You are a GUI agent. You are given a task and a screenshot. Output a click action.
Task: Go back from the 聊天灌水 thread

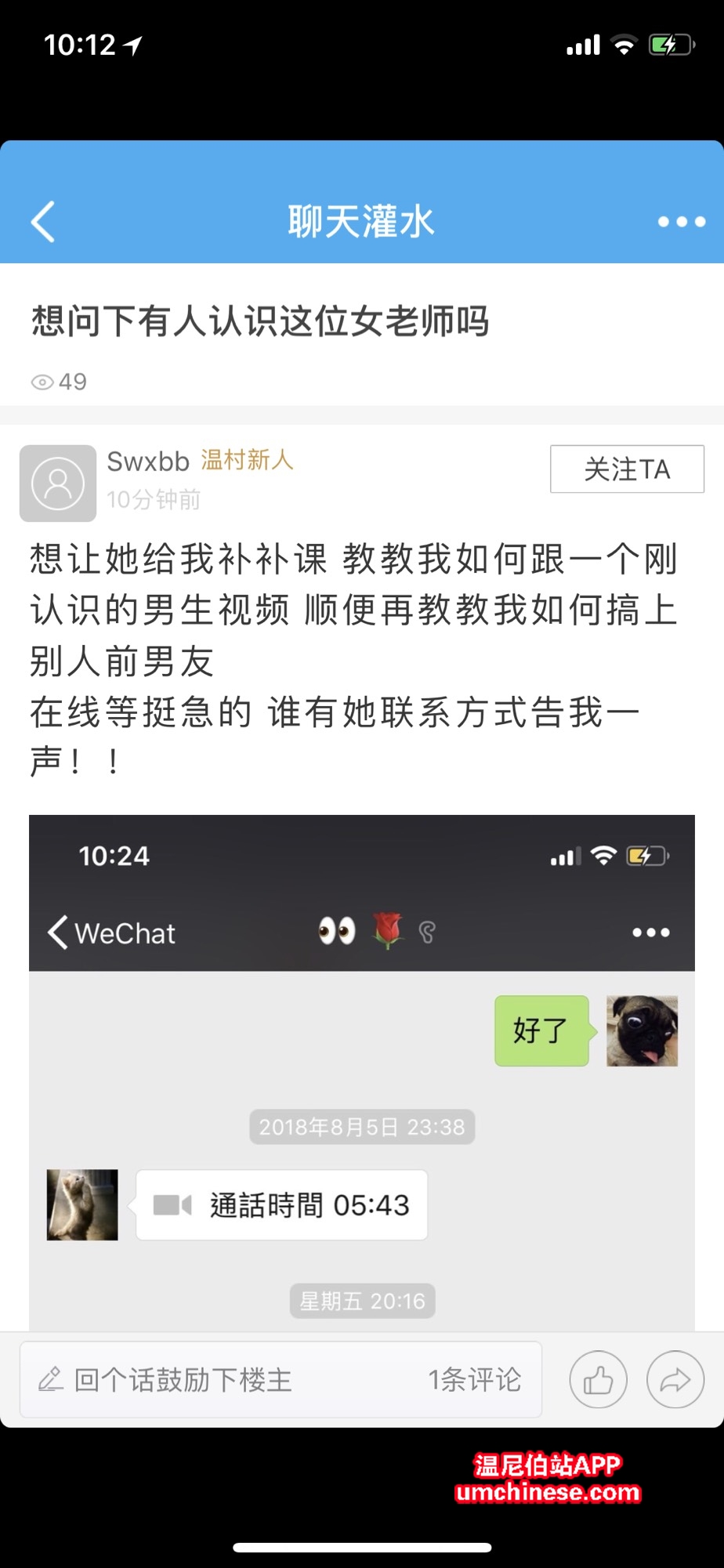point(43,222)
